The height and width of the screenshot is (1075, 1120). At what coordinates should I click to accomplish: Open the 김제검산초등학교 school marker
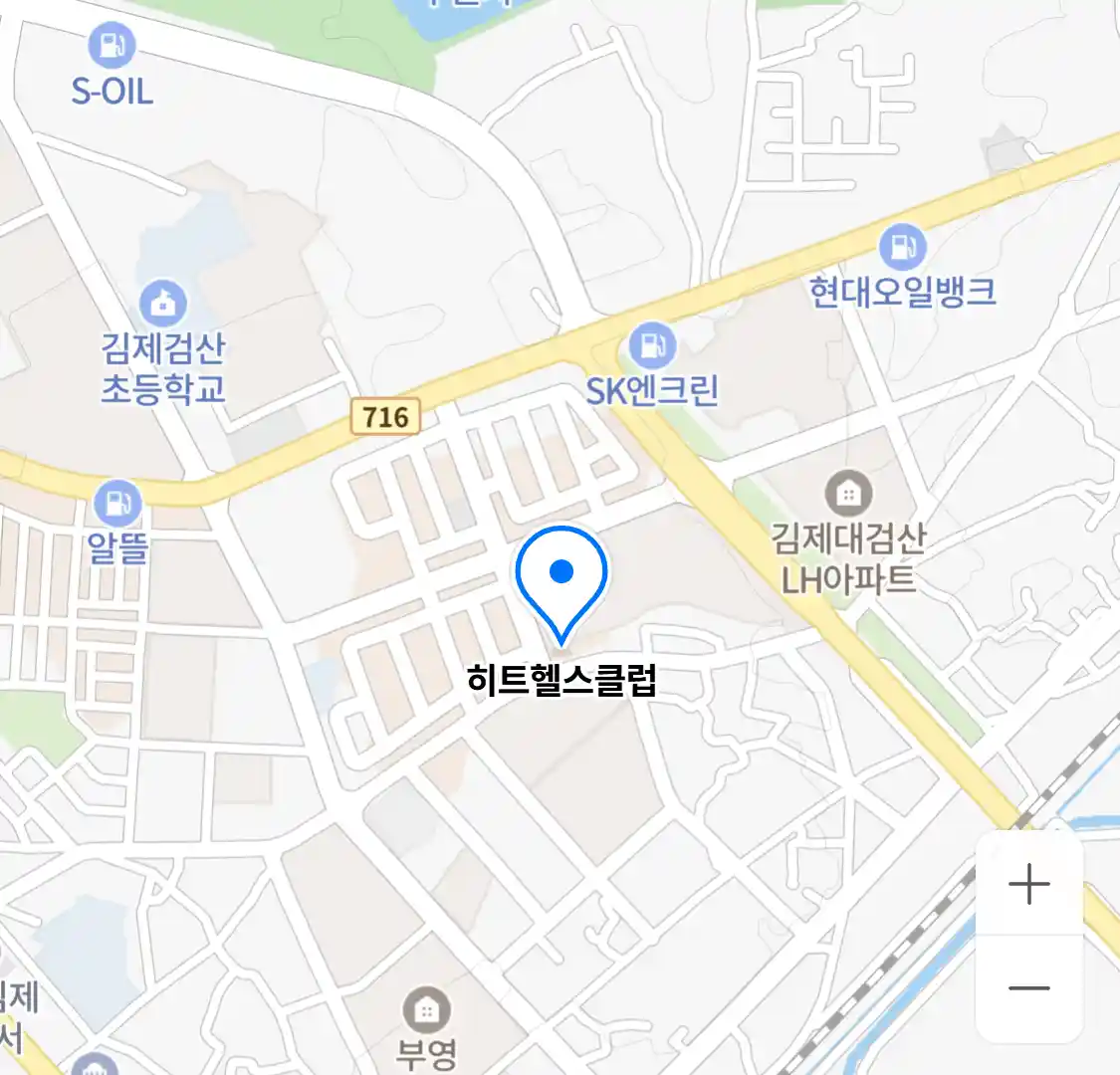pos(162,303)
